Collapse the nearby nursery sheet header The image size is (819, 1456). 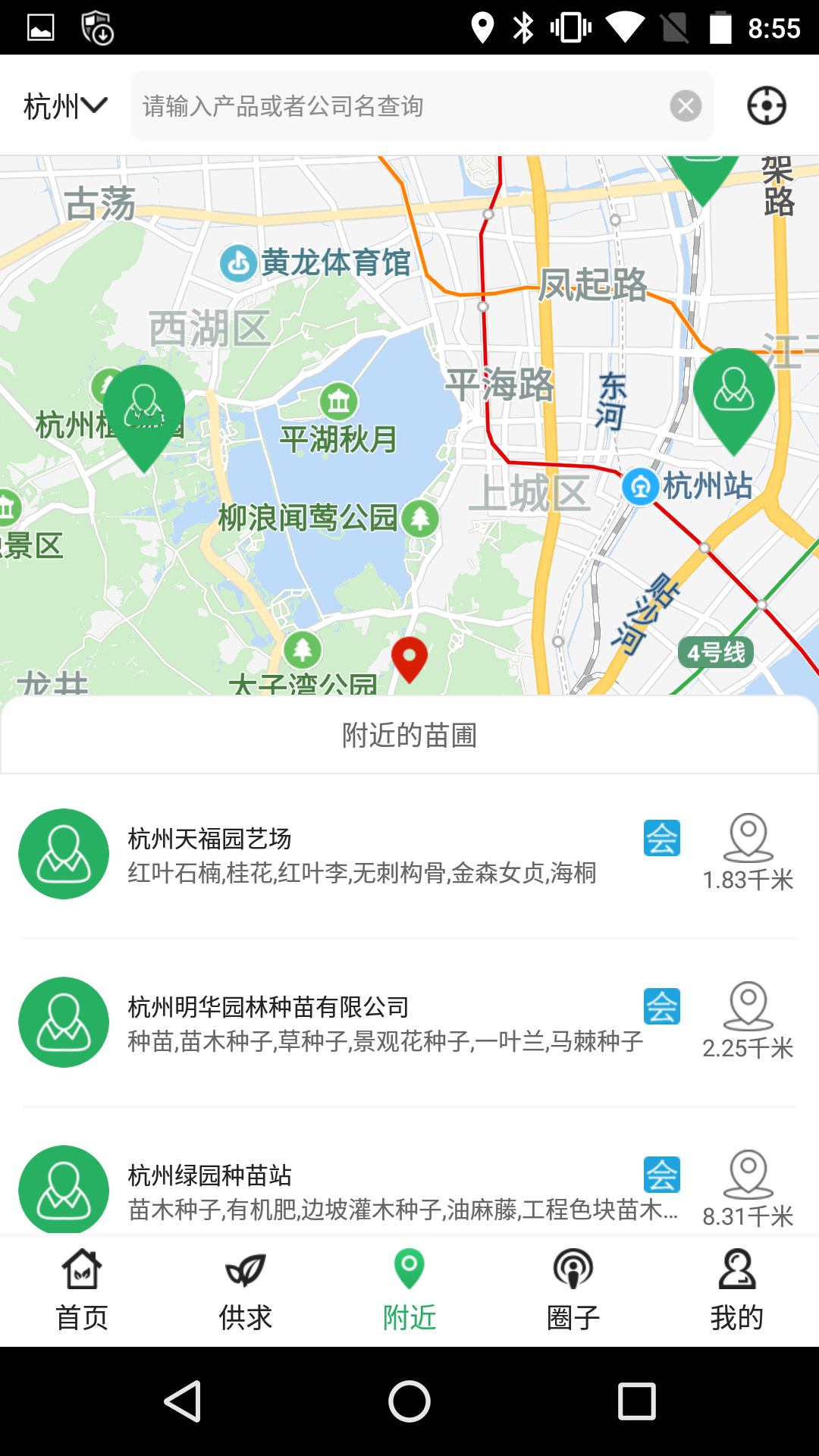(409, 734)
